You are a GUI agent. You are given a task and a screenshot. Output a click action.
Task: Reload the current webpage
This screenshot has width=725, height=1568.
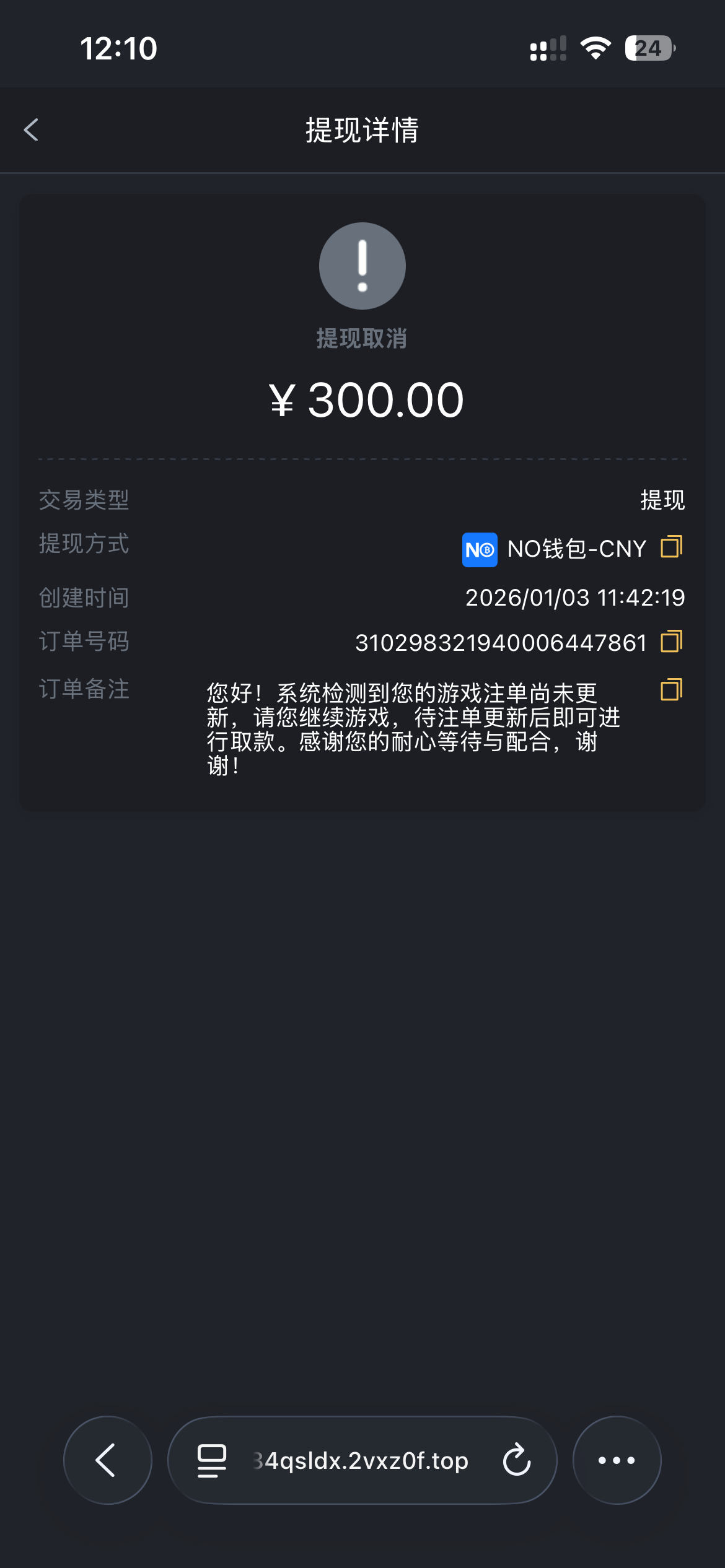pyautogui.click(x=516, y=1460)
